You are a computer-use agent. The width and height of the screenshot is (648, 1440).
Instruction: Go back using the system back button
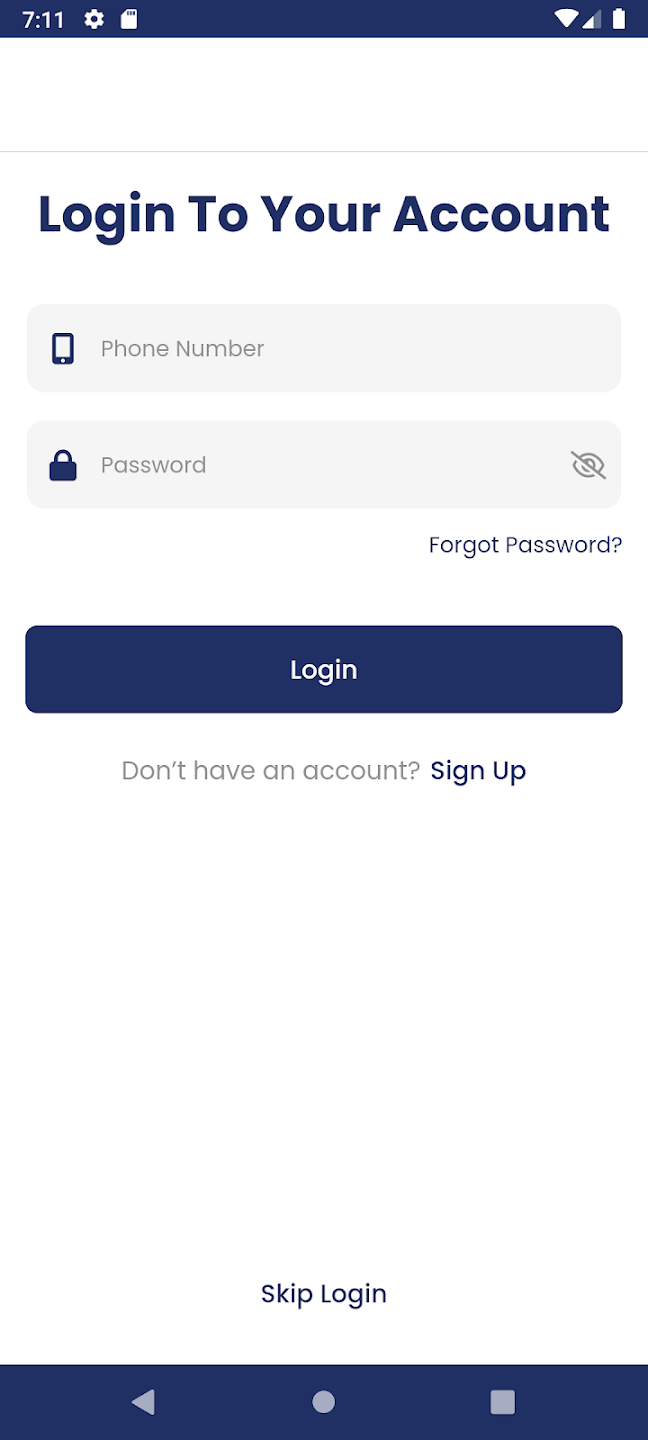coord(143,1402)
